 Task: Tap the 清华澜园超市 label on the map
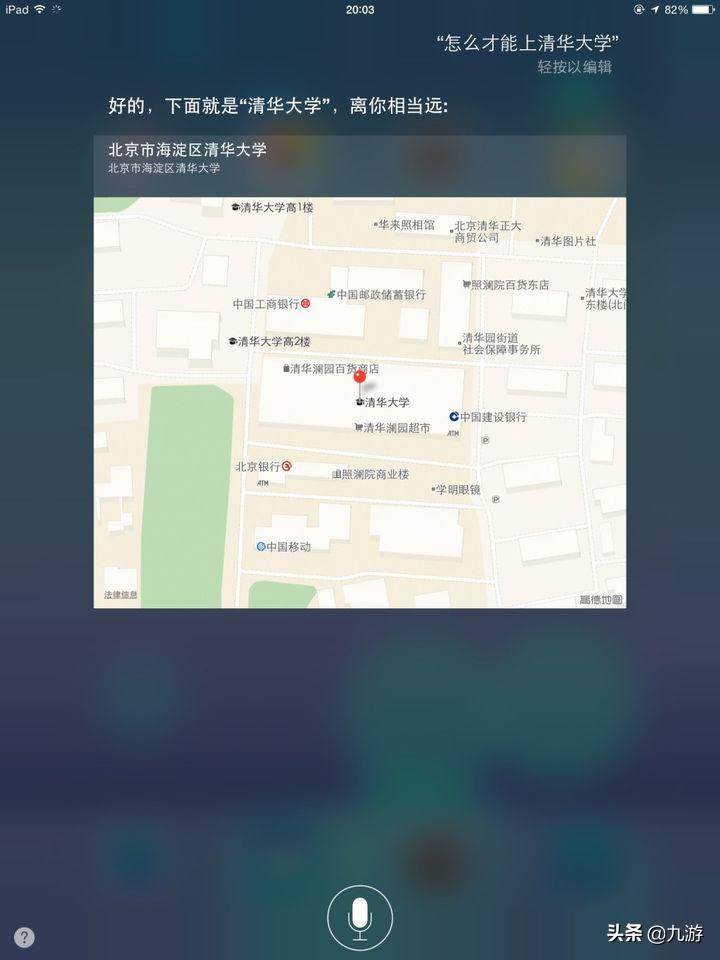(393, 428)
